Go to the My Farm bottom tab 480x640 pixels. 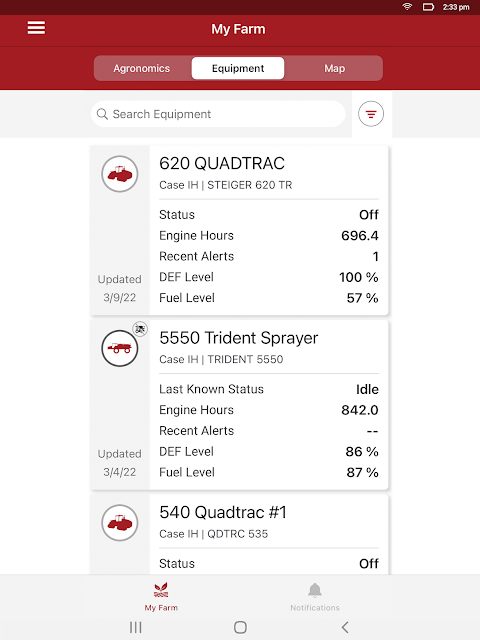pos(161,596)
